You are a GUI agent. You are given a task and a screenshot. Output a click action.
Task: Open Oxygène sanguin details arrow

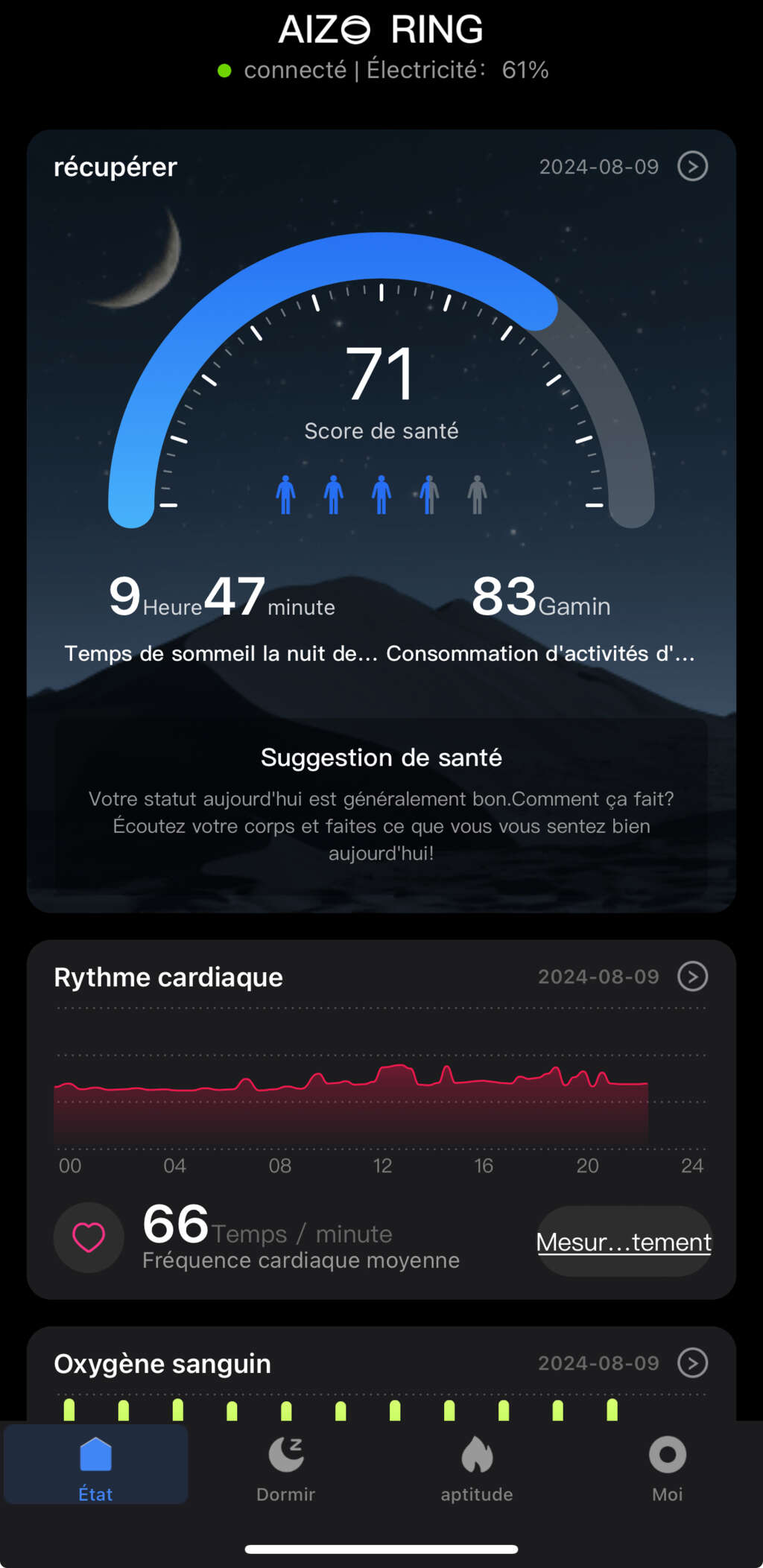click(692, 1362)
